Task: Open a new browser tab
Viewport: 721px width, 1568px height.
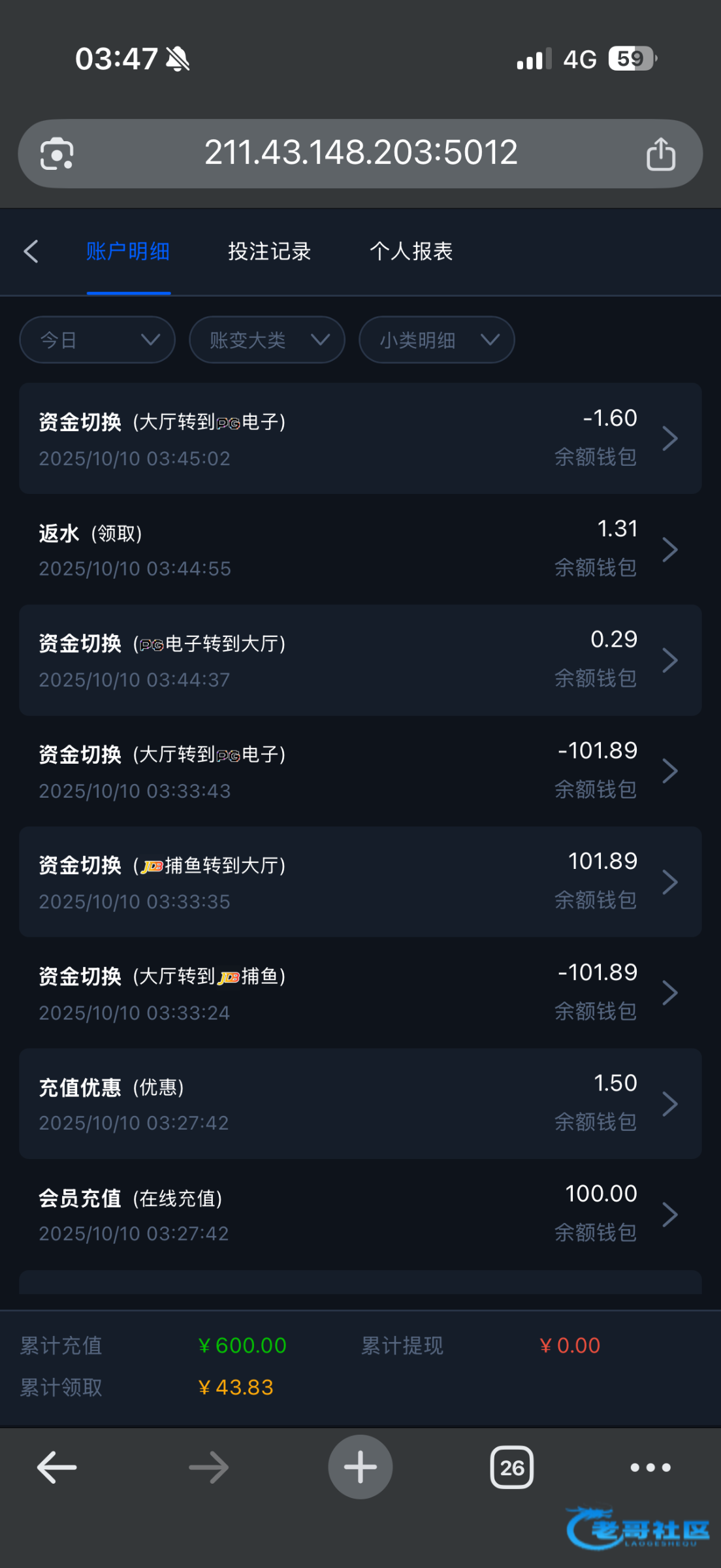Action: 360,1467
